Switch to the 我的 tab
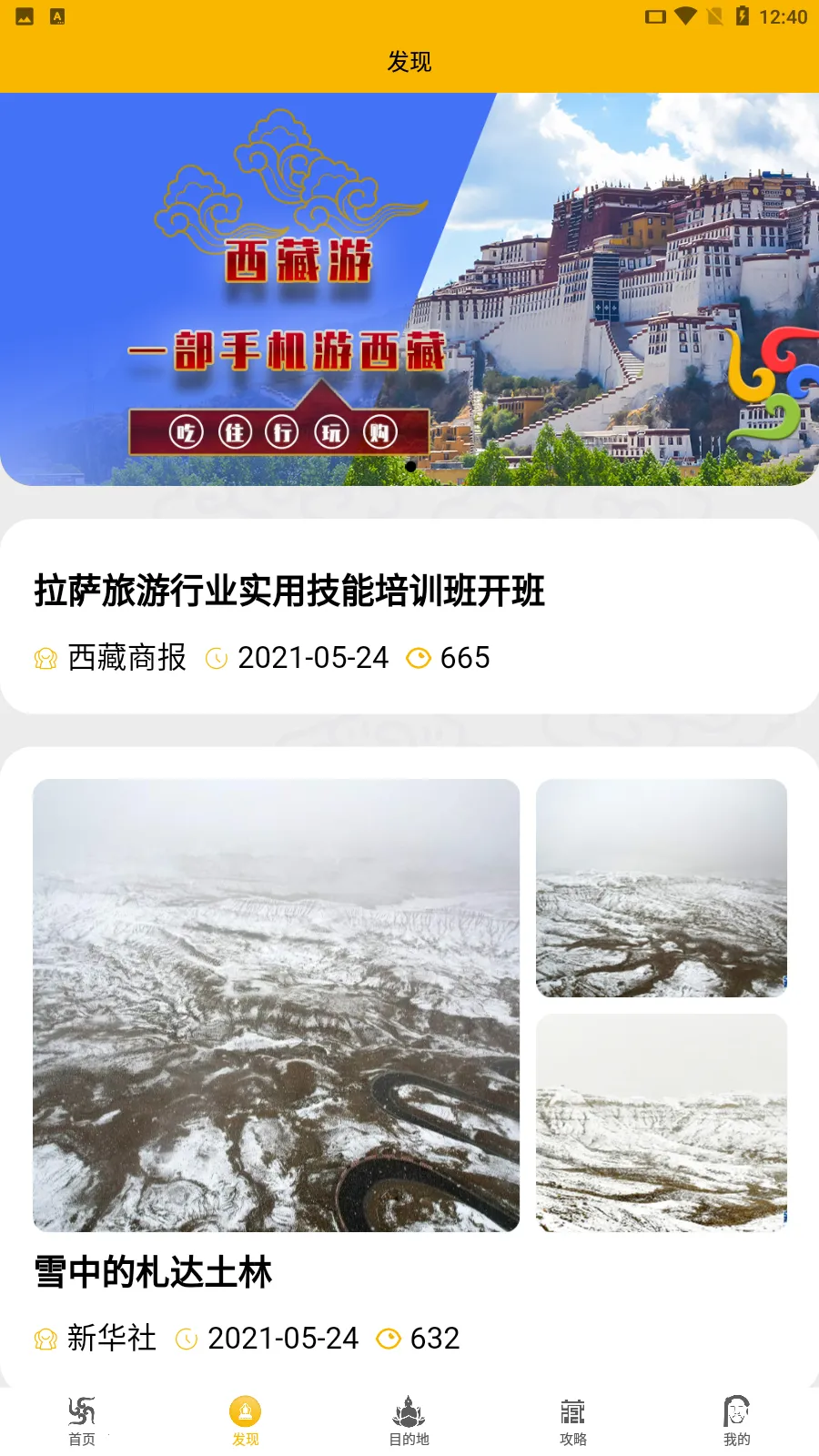 737,1421
